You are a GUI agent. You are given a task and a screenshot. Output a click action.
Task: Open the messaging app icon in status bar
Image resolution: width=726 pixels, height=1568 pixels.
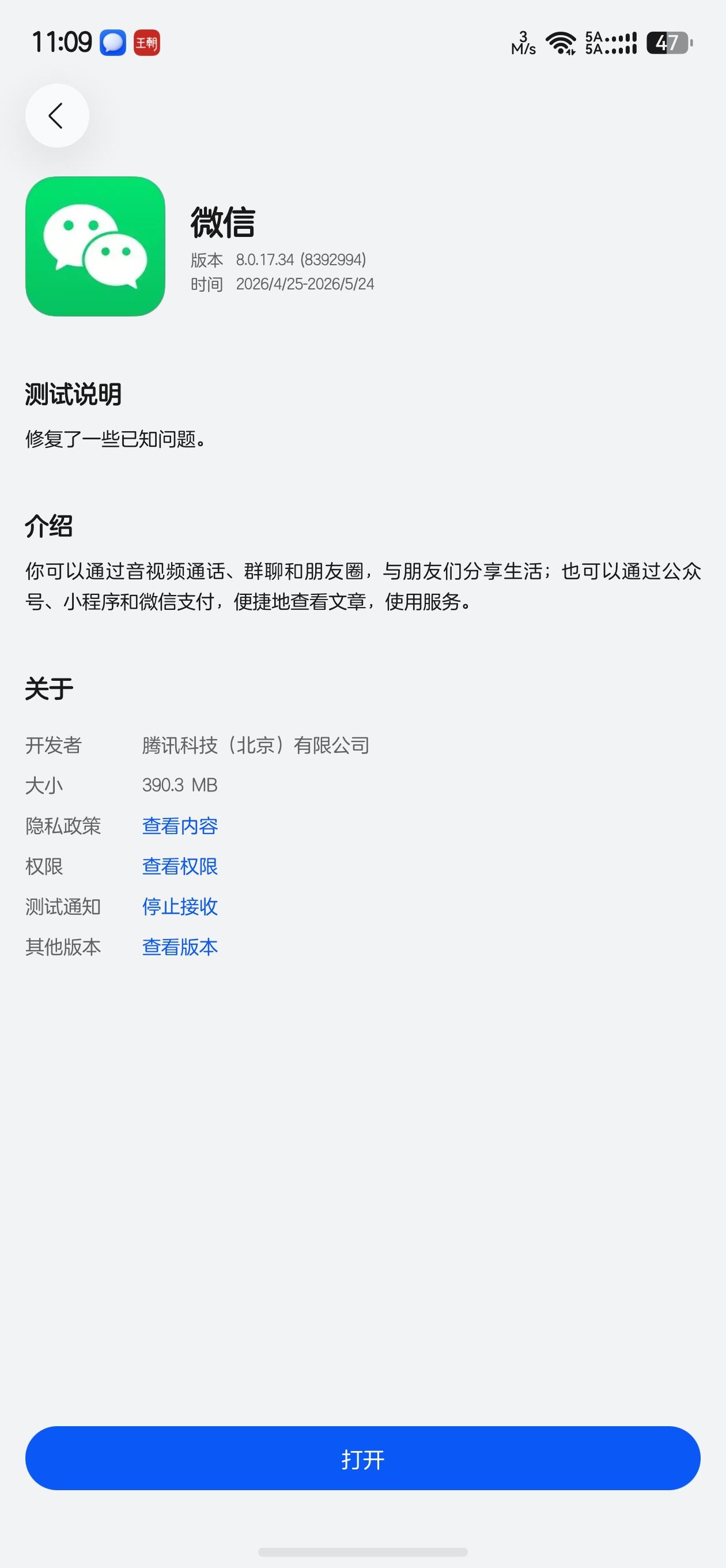[x=113, y=43]
